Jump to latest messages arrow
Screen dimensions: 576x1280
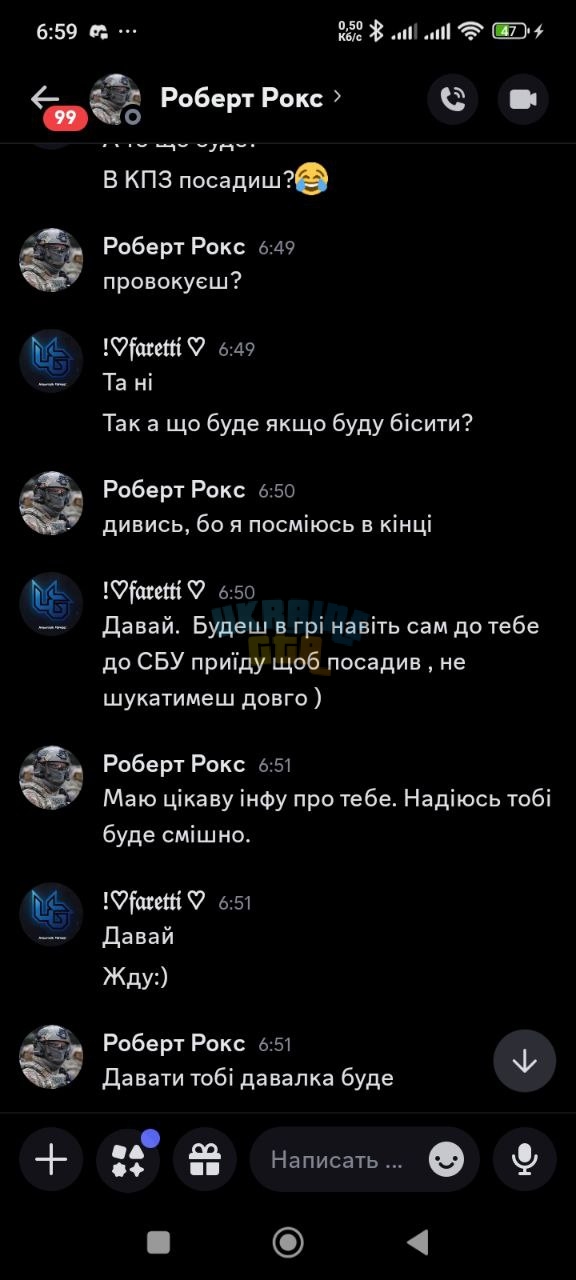525,1061
